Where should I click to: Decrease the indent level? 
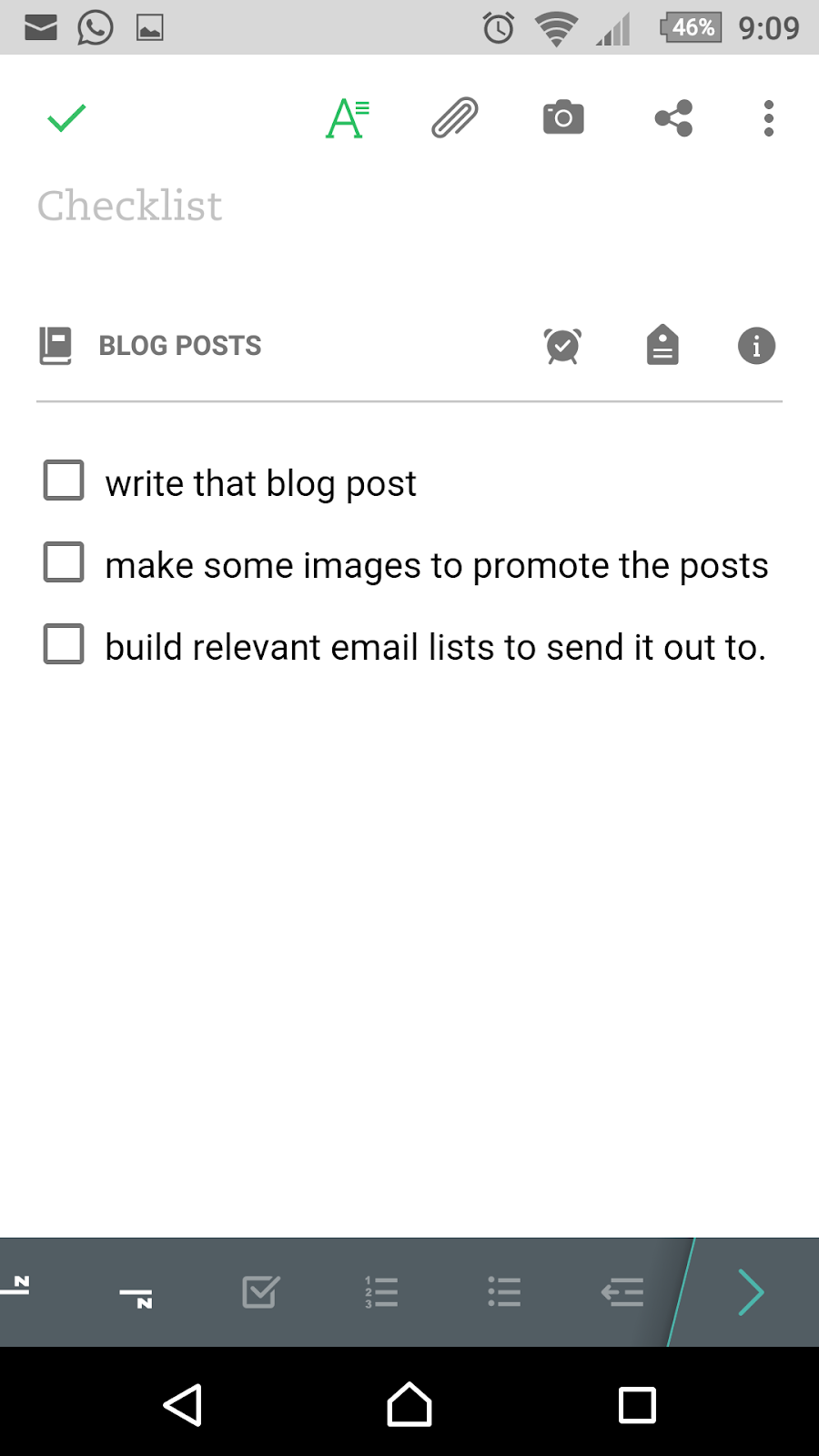[x=623, y=1291]
